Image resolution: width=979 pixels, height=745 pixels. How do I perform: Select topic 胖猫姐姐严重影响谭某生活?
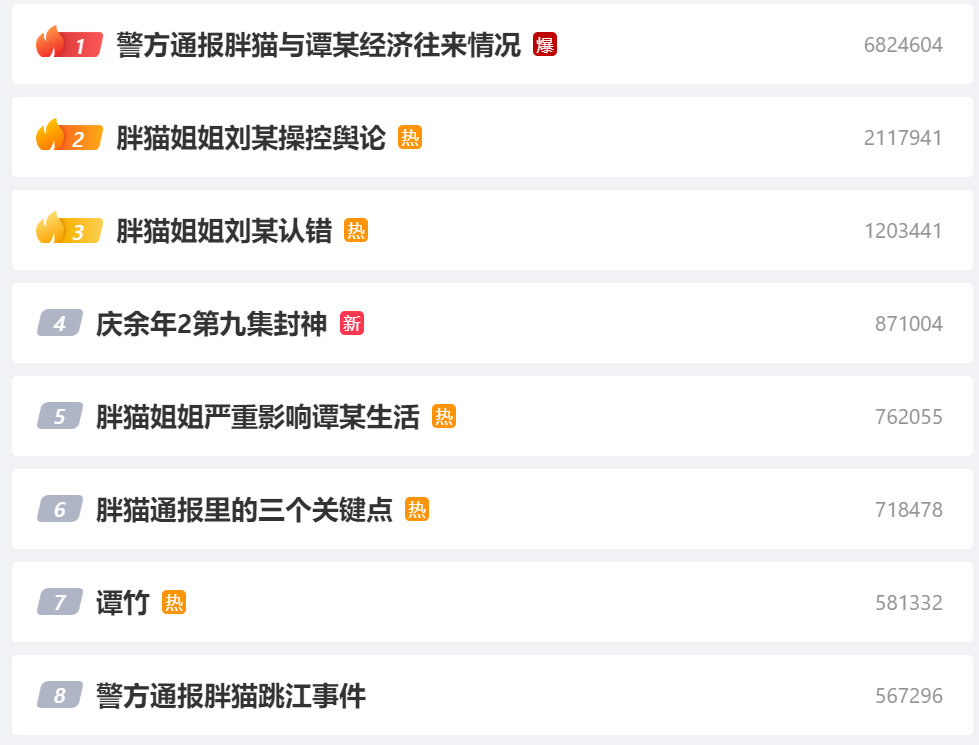257,417
